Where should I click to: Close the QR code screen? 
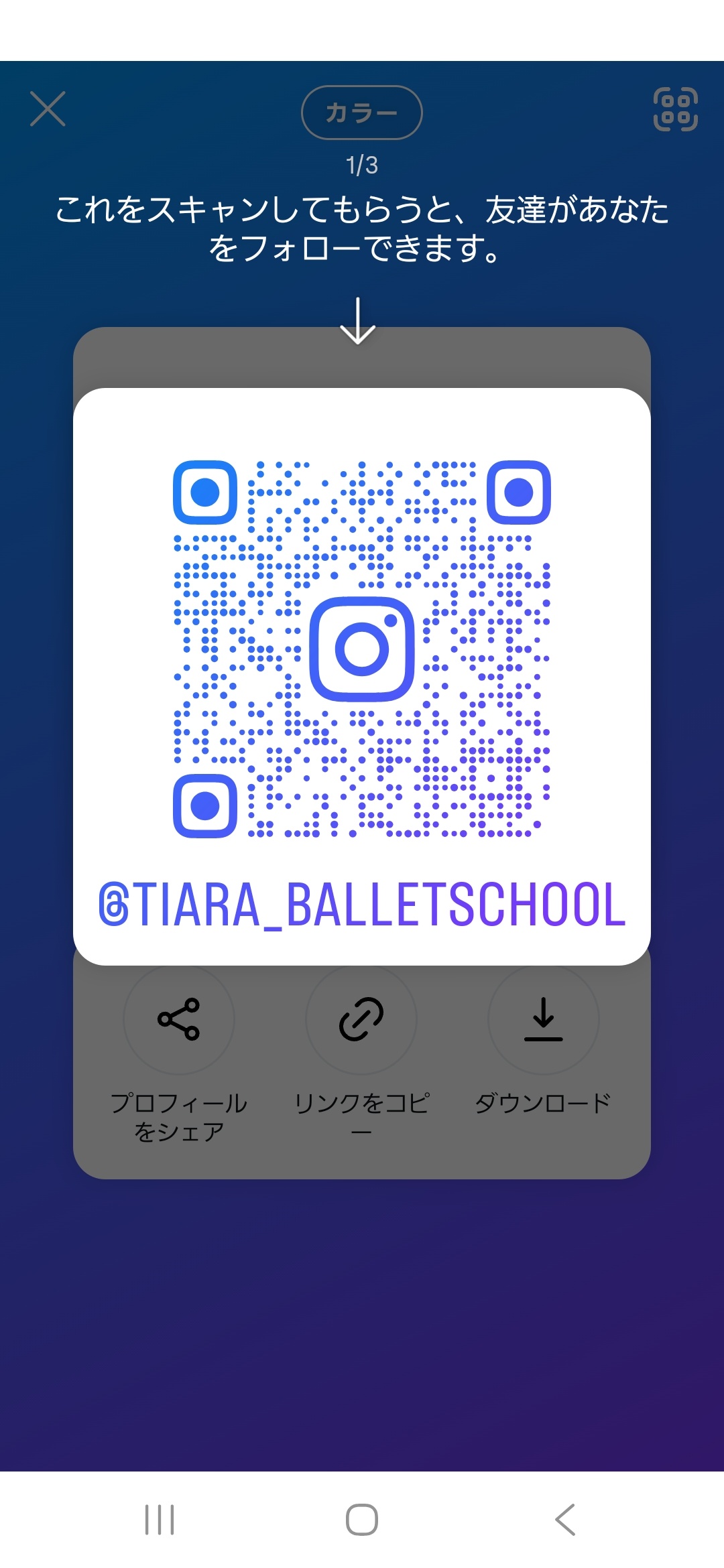48,109
